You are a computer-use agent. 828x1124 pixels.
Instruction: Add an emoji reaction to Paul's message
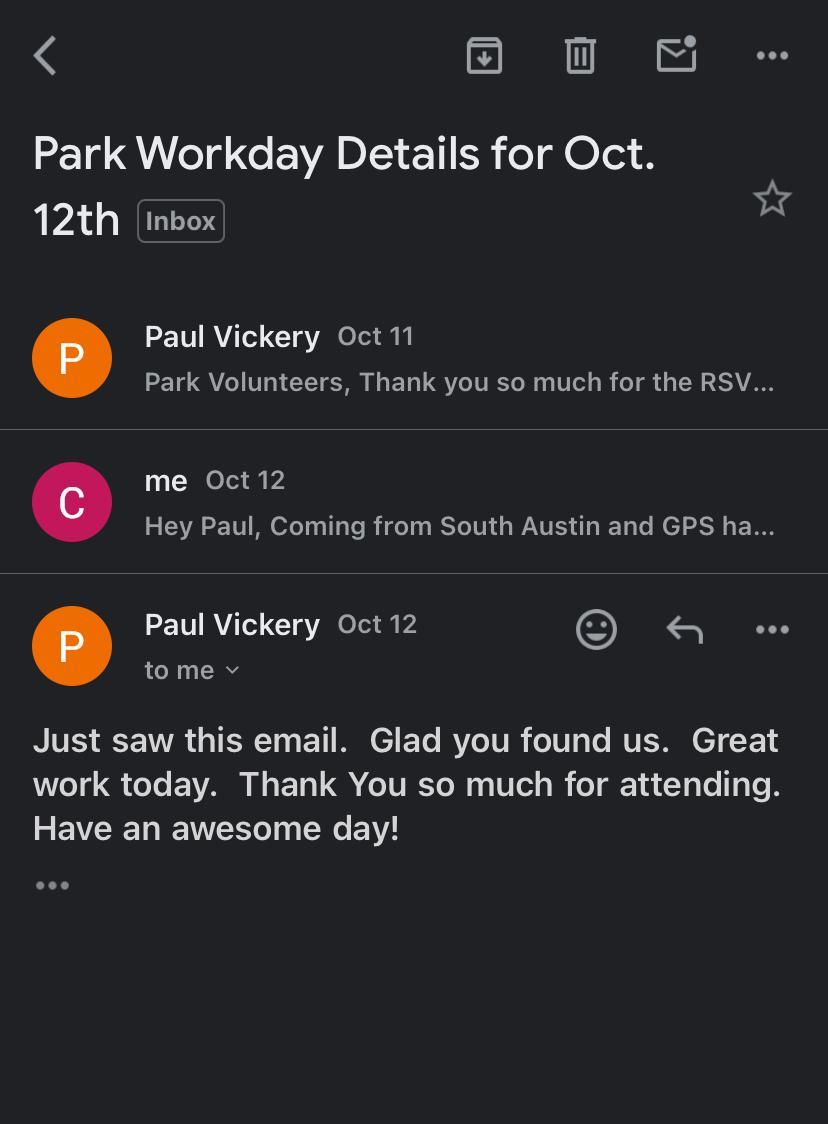(596, 630)
